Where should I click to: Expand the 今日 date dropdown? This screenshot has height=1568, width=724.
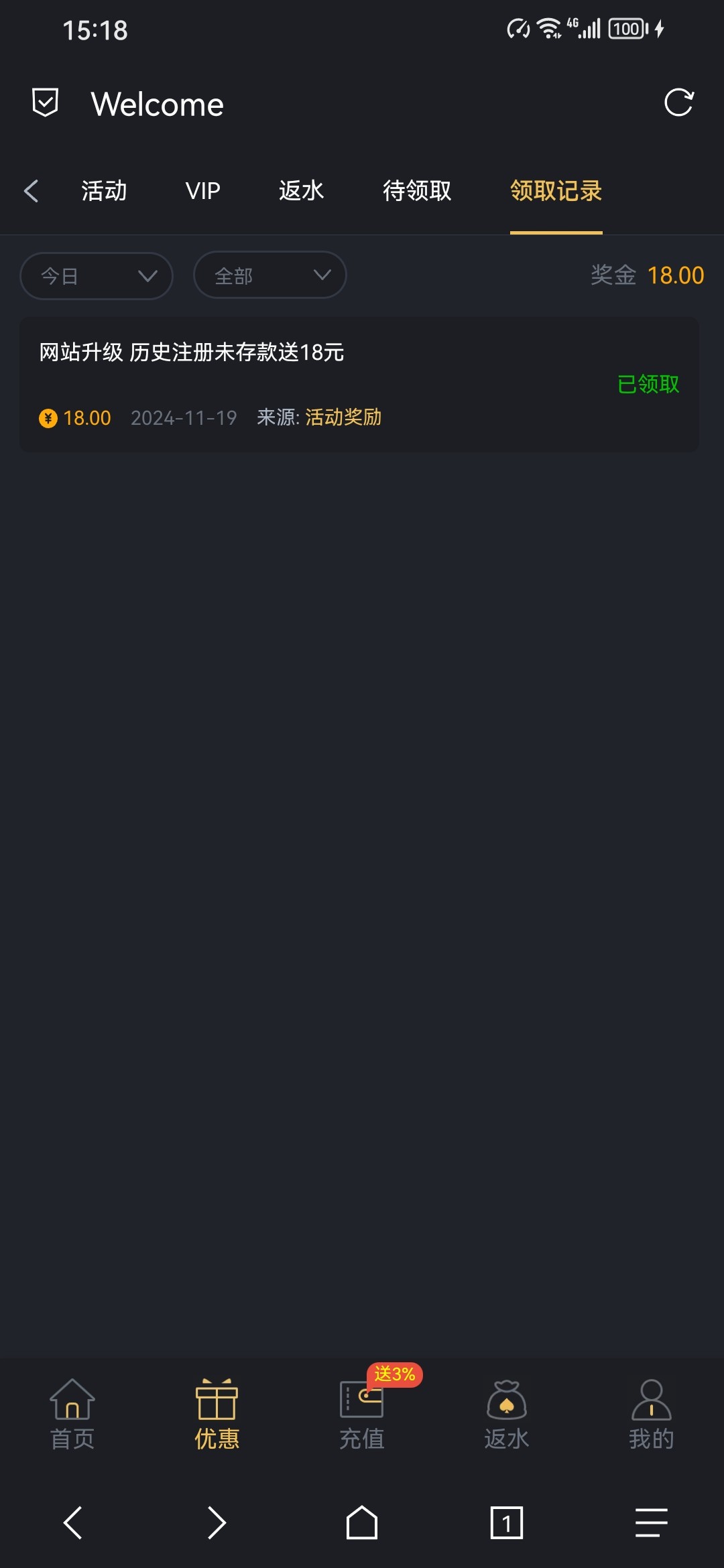point(97,275)
